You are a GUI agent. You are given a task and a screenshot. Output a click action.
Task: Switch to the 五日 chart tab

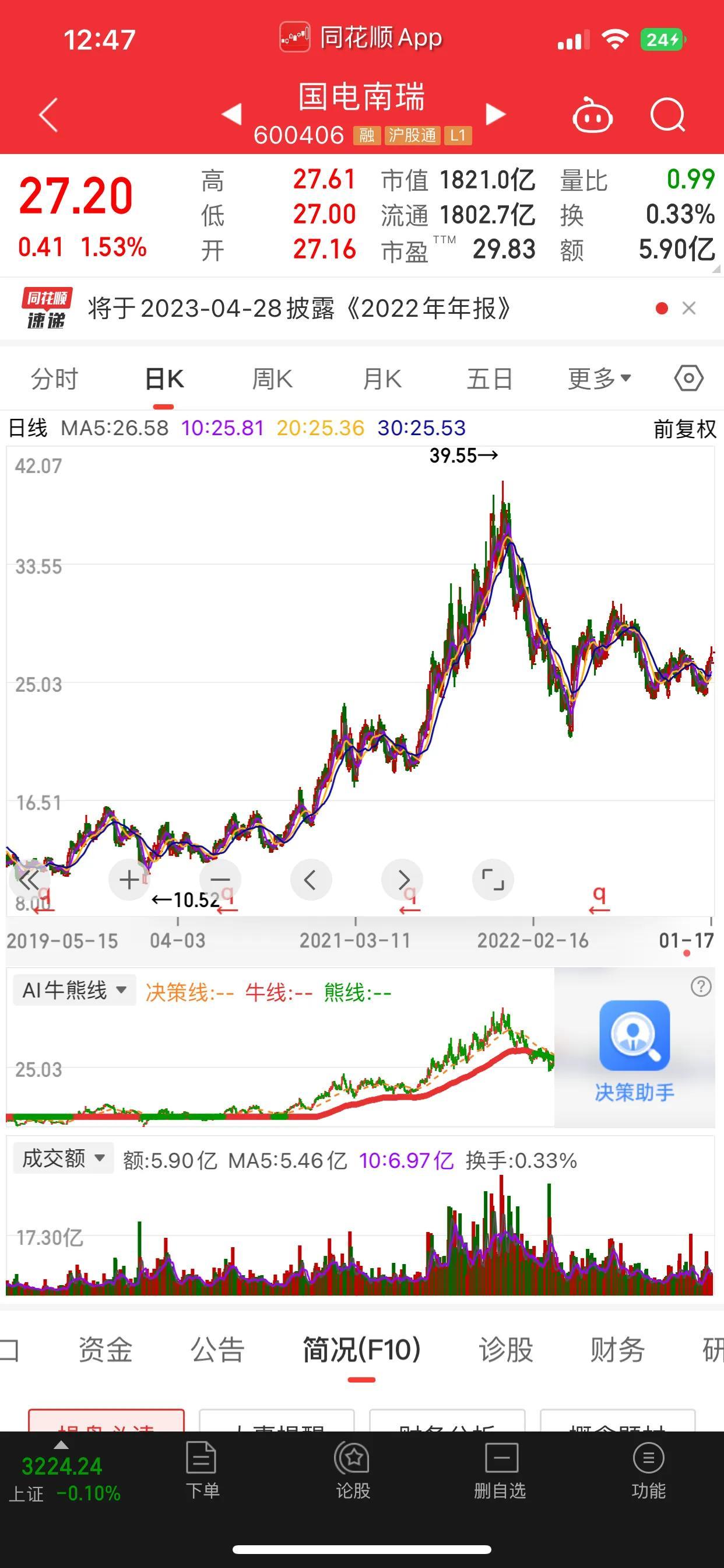tap(490, 379)
